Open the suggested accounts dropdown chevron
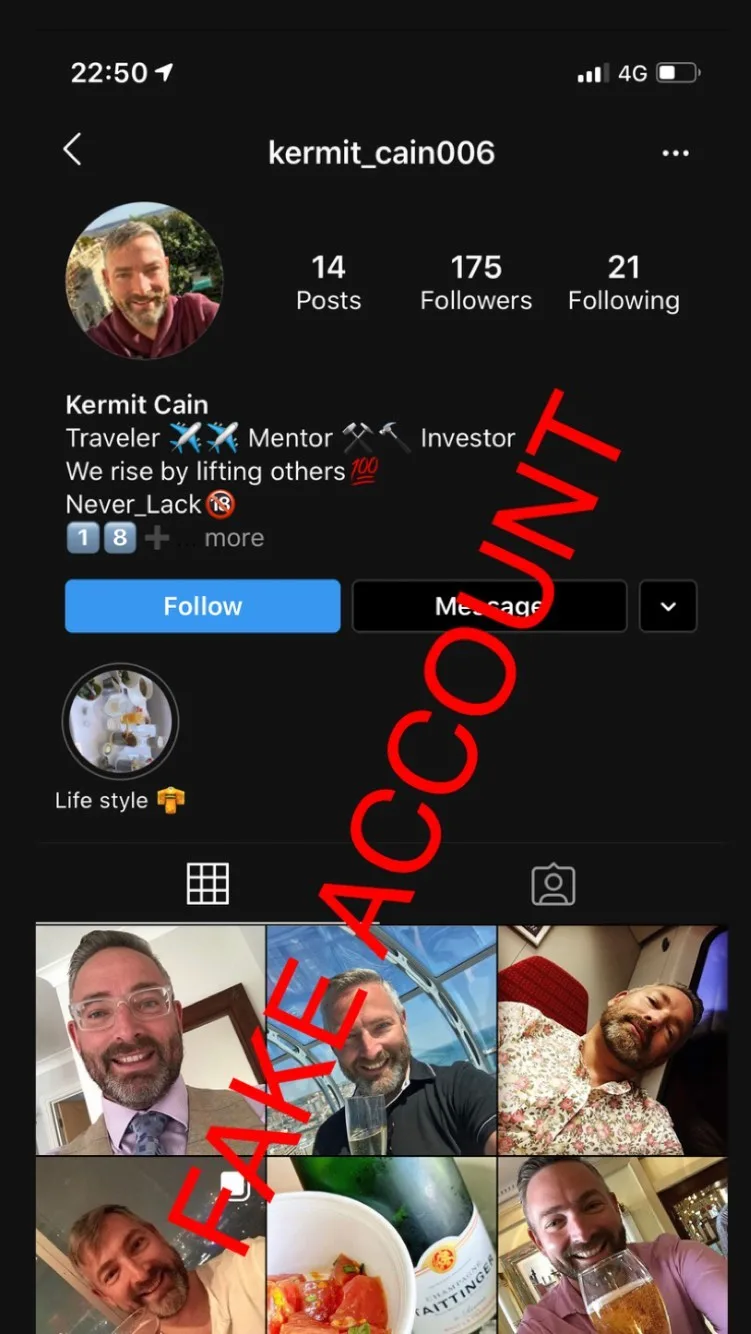Viewport: 751px width, 1334px height. 668,606
